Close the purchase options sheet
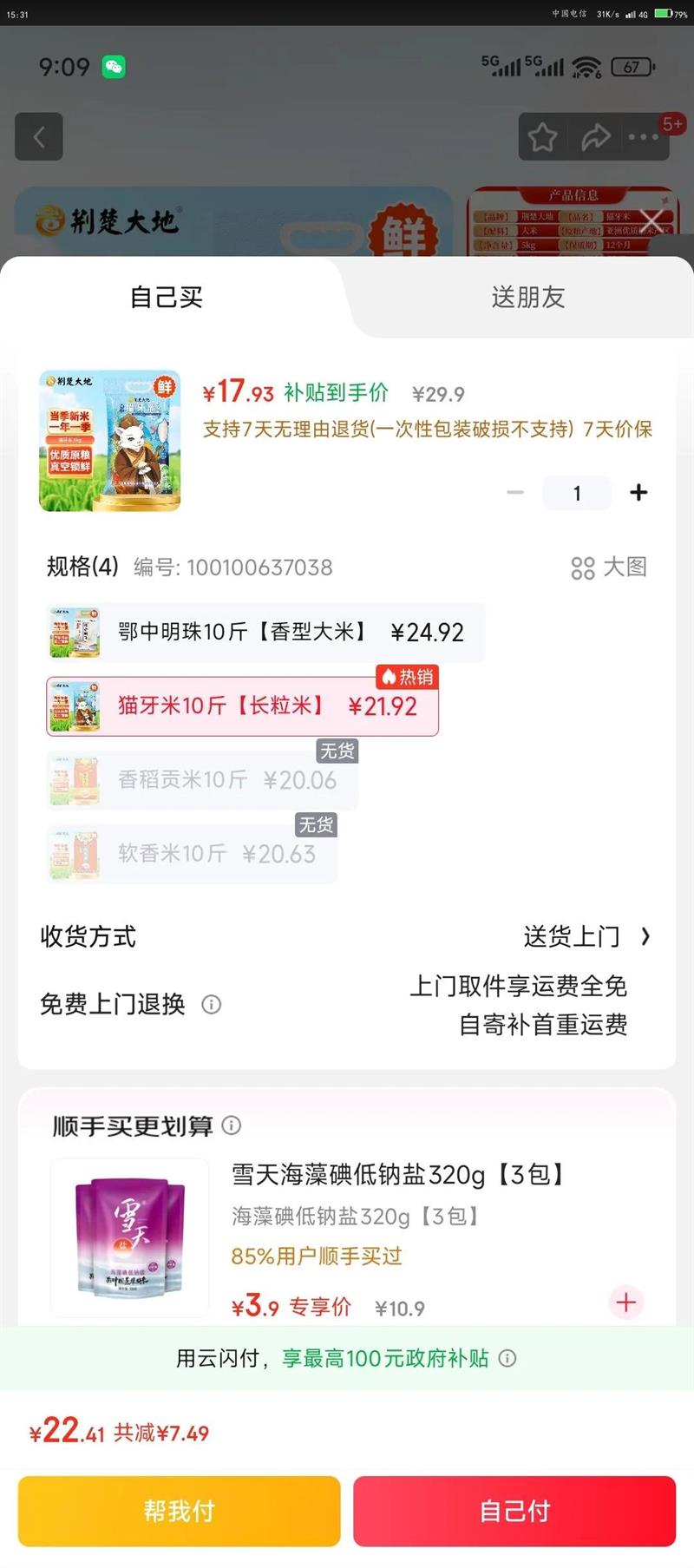This screenshot has width=694, height=1568. (x=652, y=220)
